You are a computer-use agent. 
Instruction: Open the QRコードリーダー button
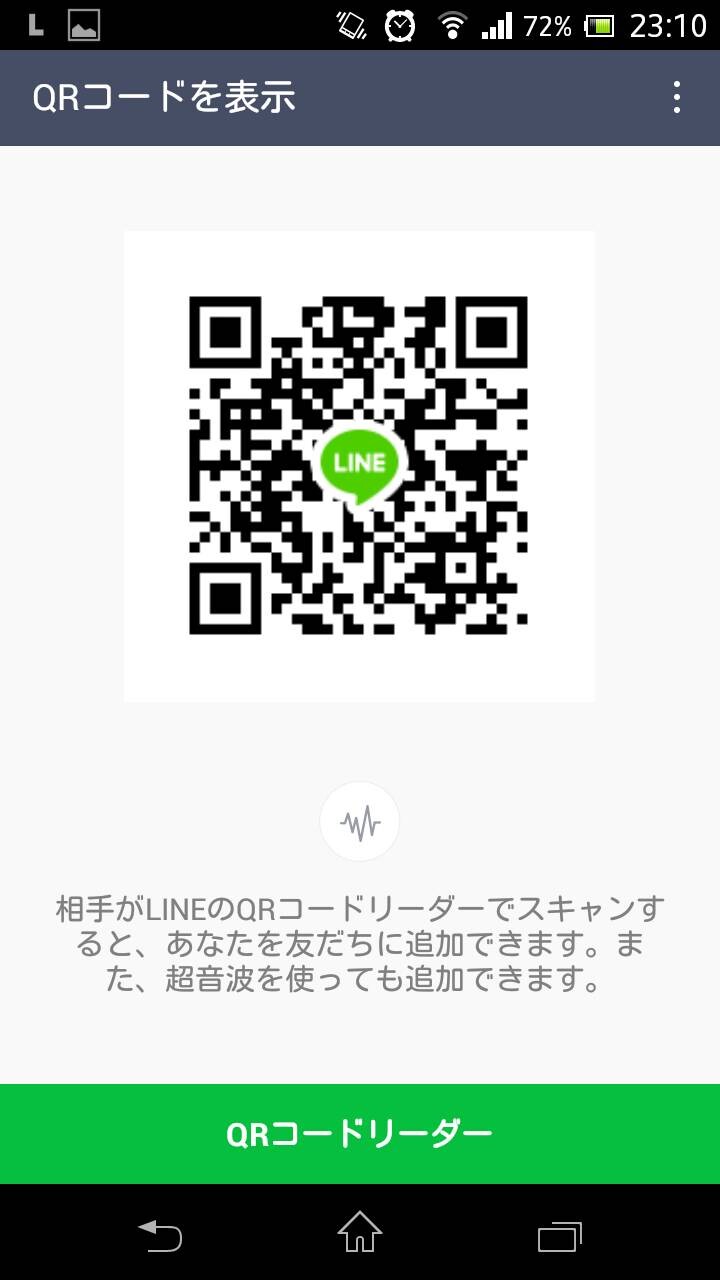[360, 1134]
